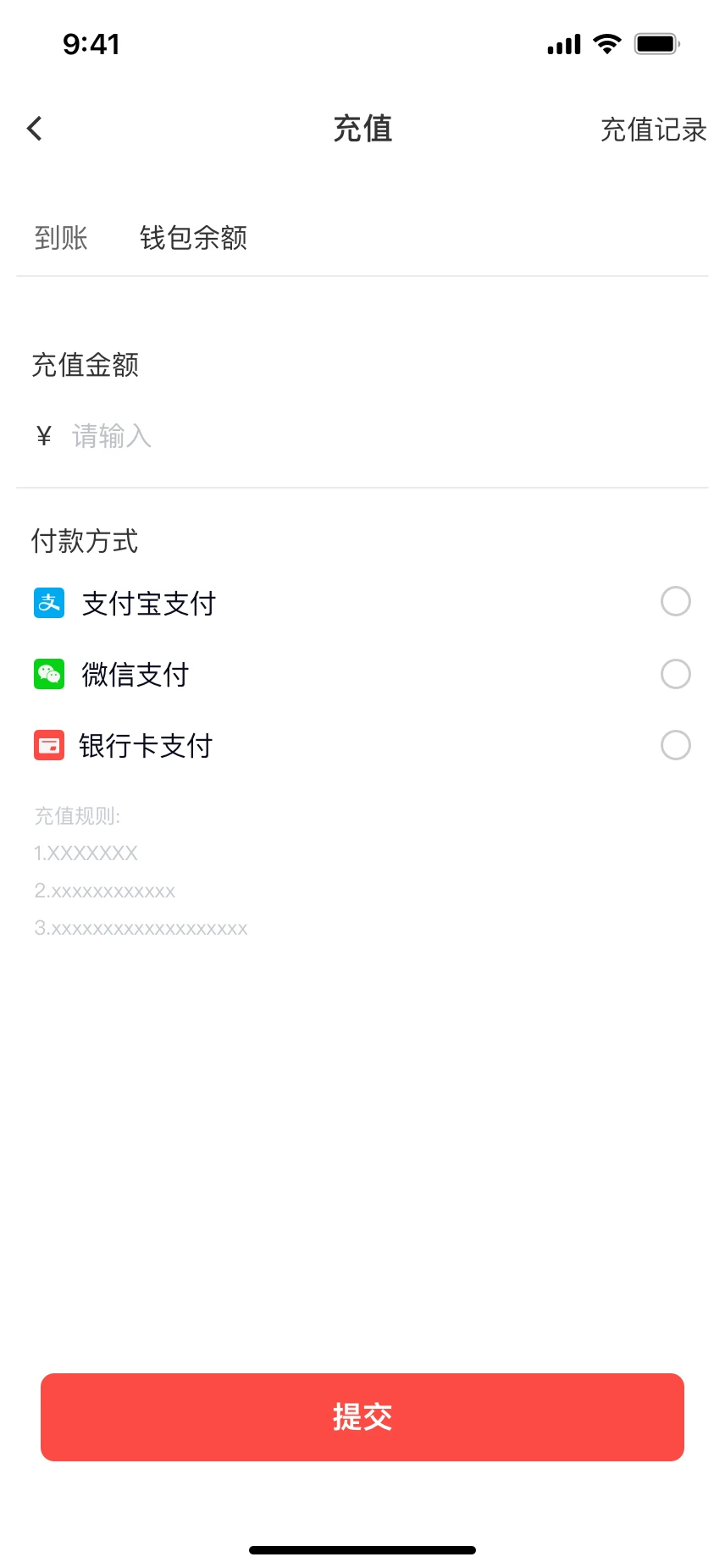Tap the 微信支付 label text

point(135,674)
